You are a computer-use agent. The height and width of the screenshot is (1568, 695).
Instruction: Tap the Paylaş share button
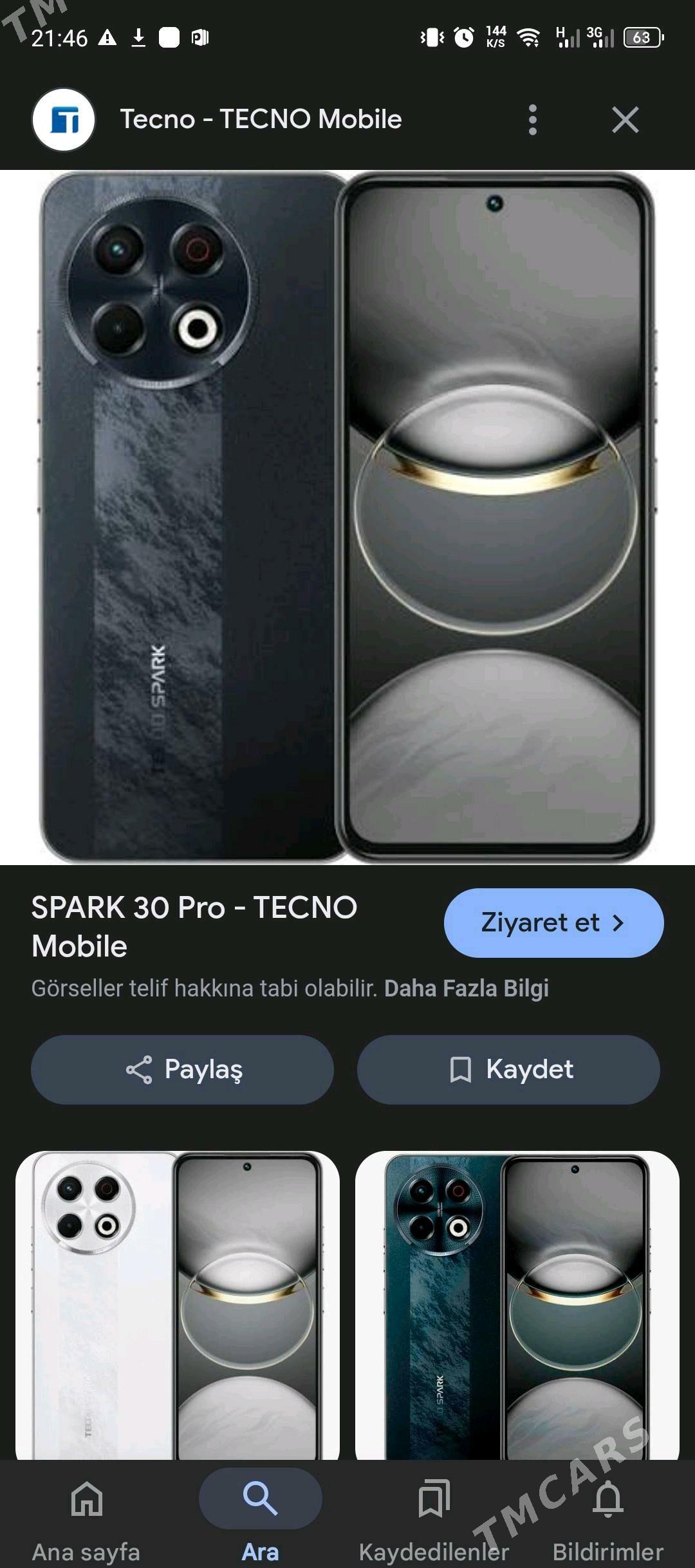[183, 1070]
